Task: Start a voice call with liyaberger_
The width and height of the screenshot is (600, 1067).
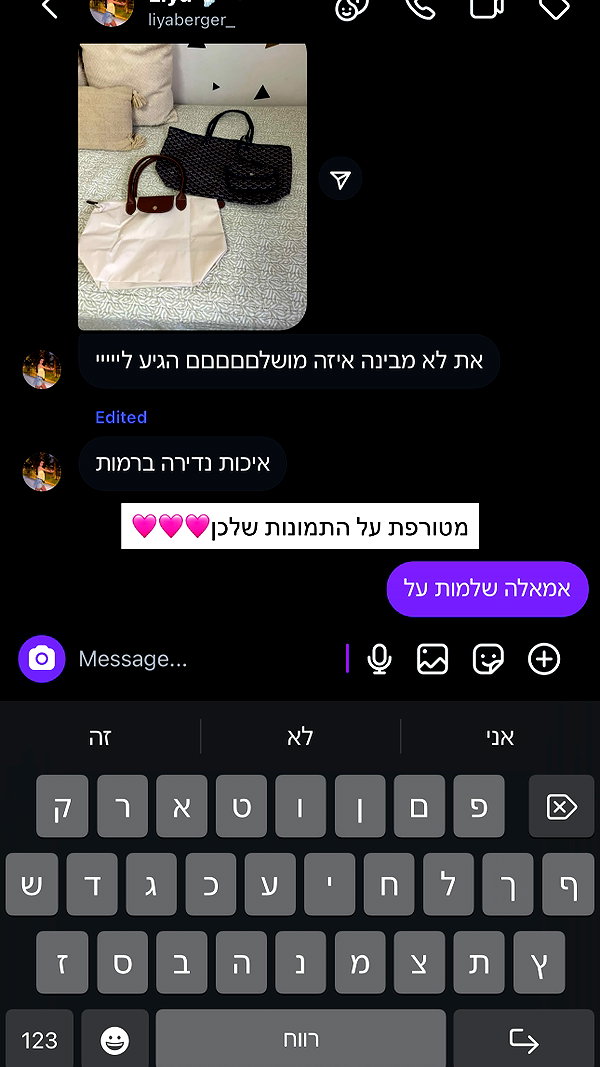Action: pos(420,8)
